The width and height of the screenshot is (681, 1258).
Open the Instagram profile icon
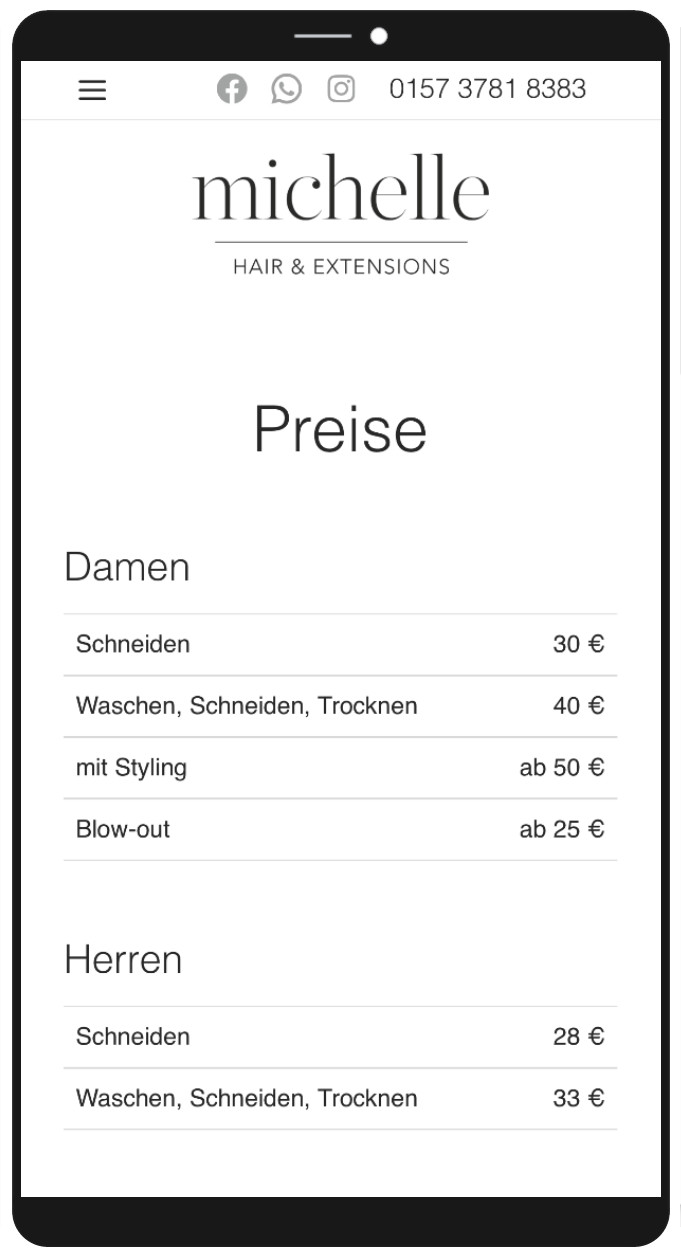coord(341,89)
